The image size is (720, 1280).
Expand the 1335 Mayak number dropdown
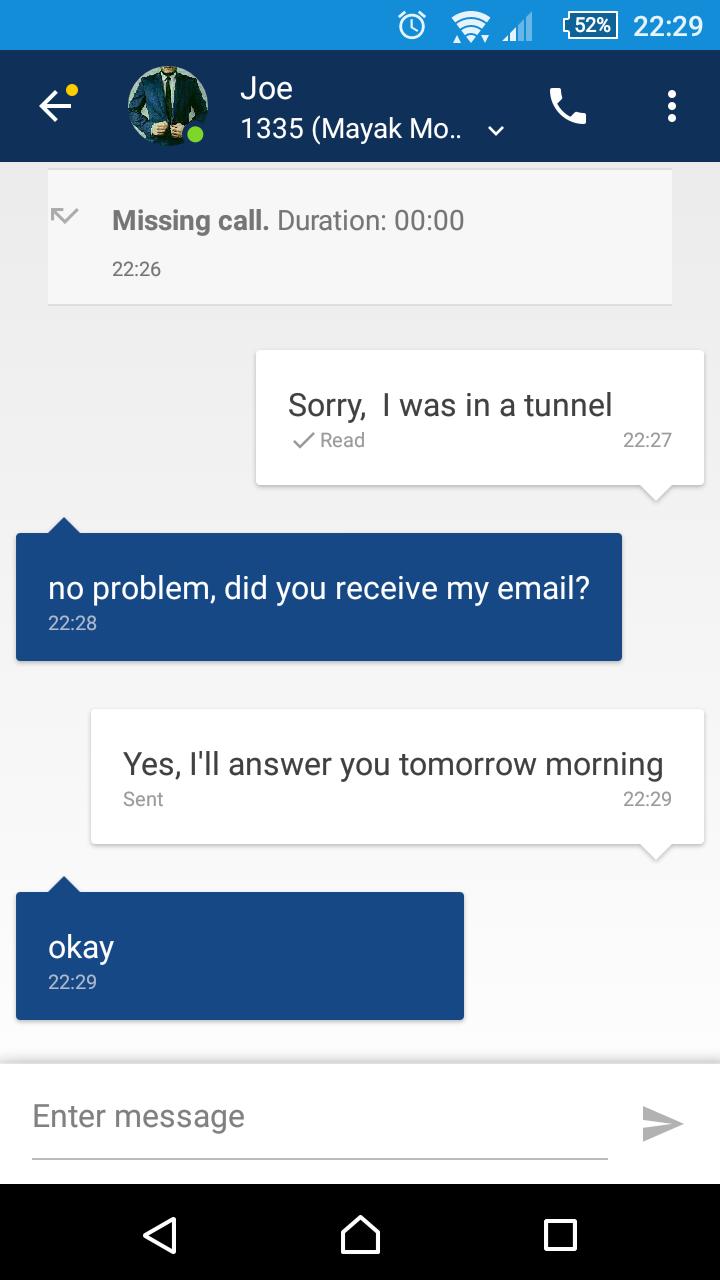pyautogui.click(x=495, y=131)
